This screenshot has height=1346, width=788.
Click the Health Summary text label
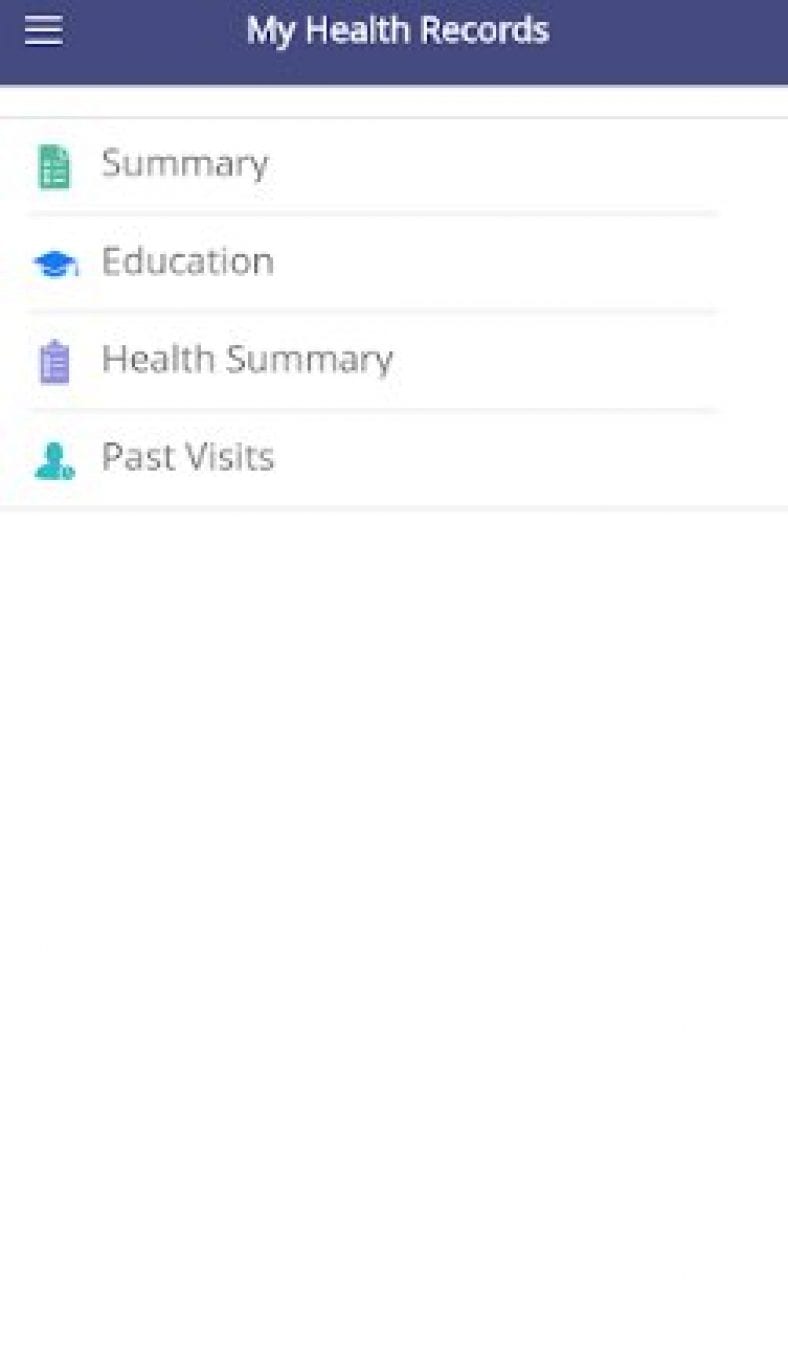click(246, 359)
